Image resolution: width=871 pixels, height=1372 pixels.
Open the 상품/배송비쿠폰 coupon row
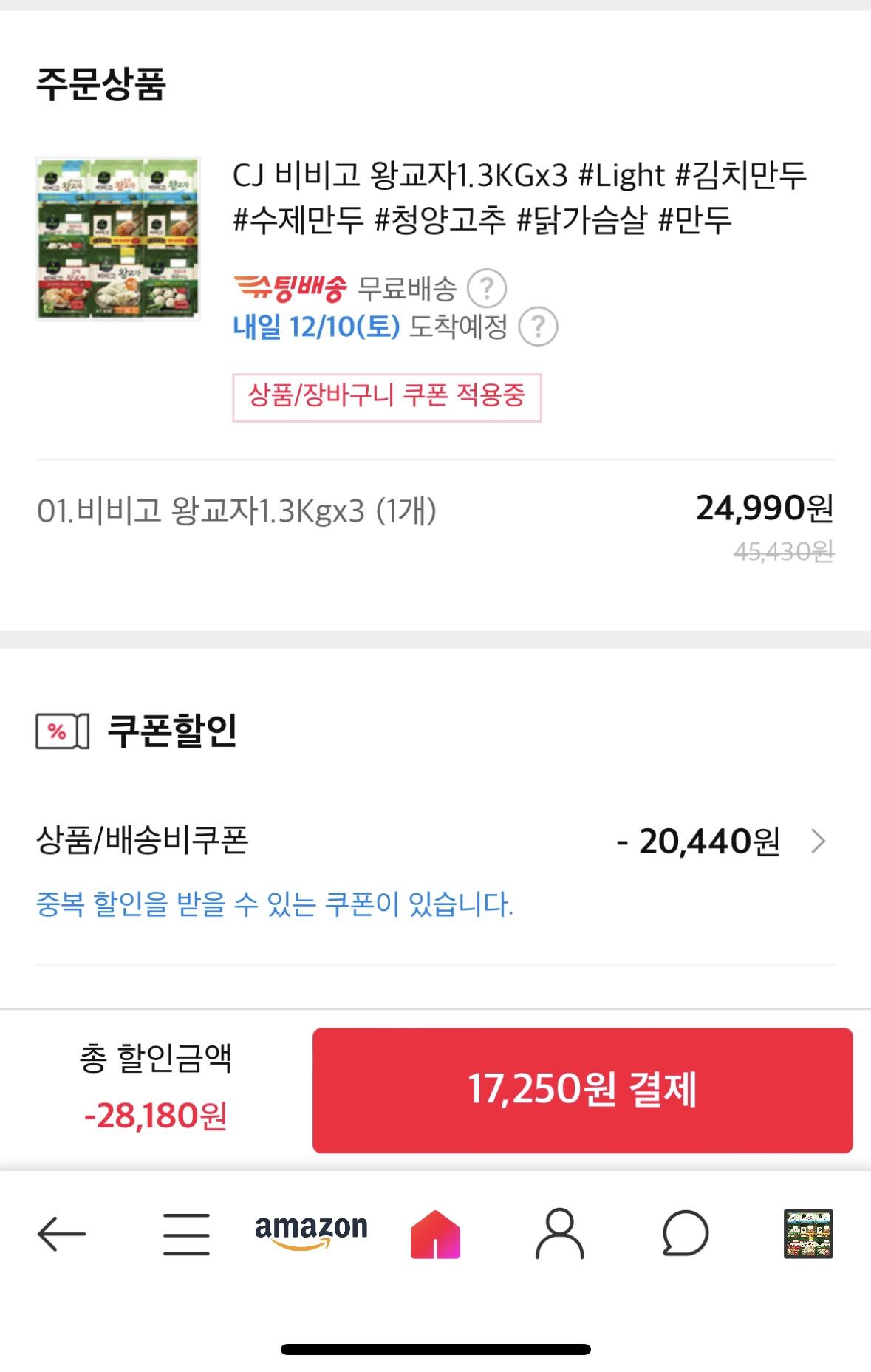click(x=435, y=842)
